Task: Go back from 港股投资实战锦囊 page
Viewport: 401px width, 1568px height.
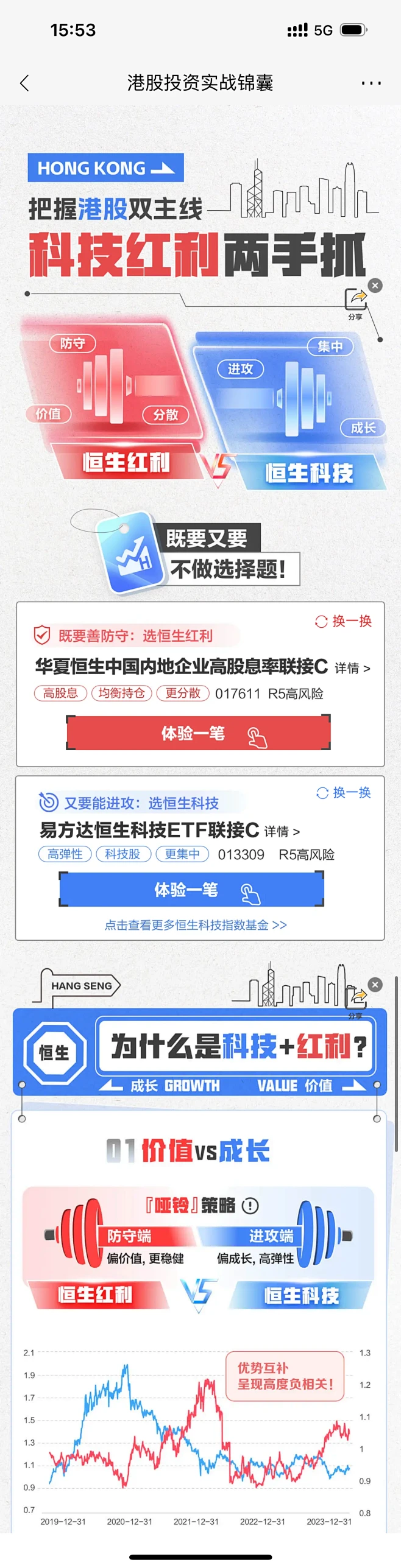Action: tap(24, 83)
